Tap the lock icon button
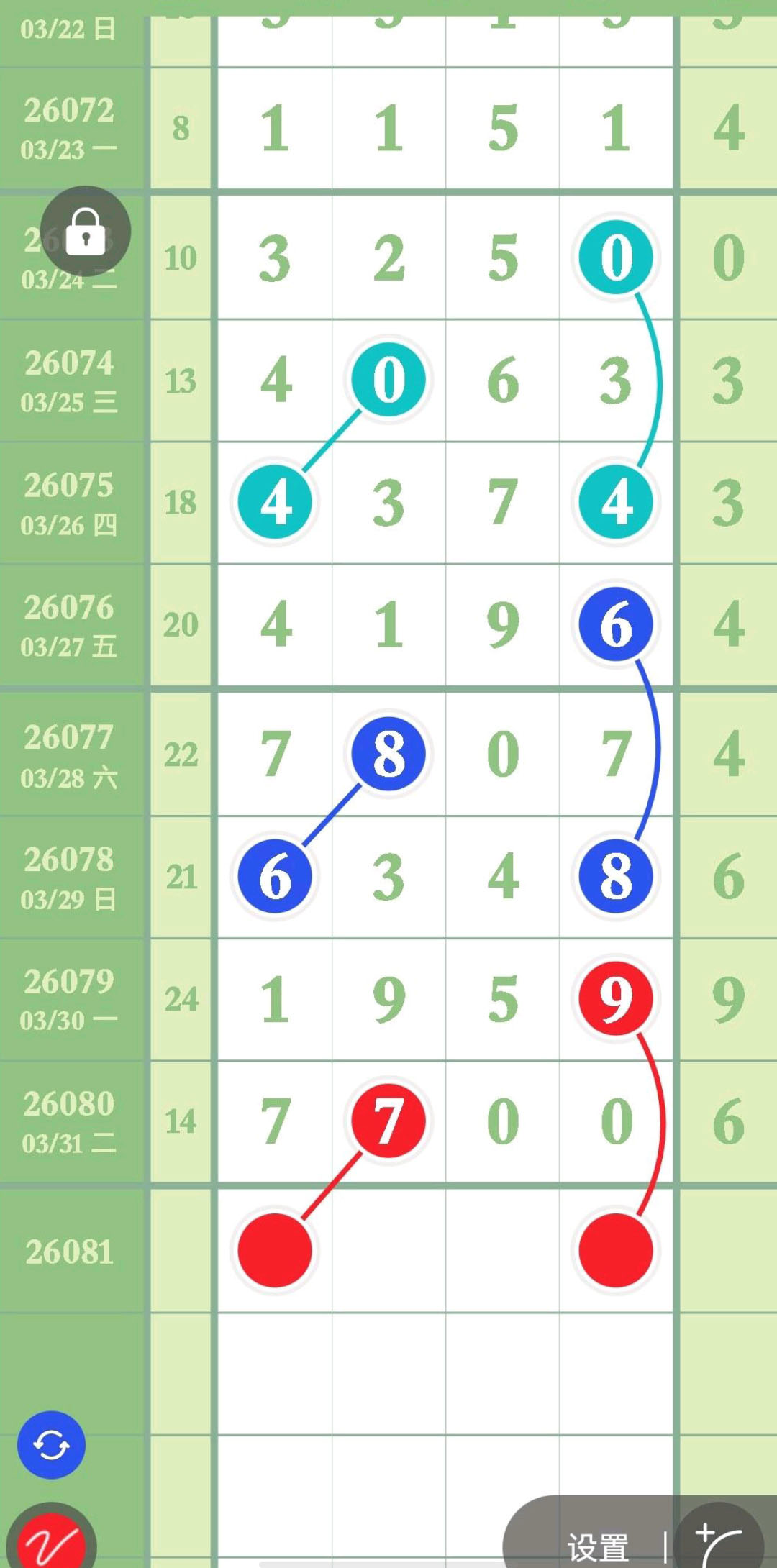 (86, 231)
